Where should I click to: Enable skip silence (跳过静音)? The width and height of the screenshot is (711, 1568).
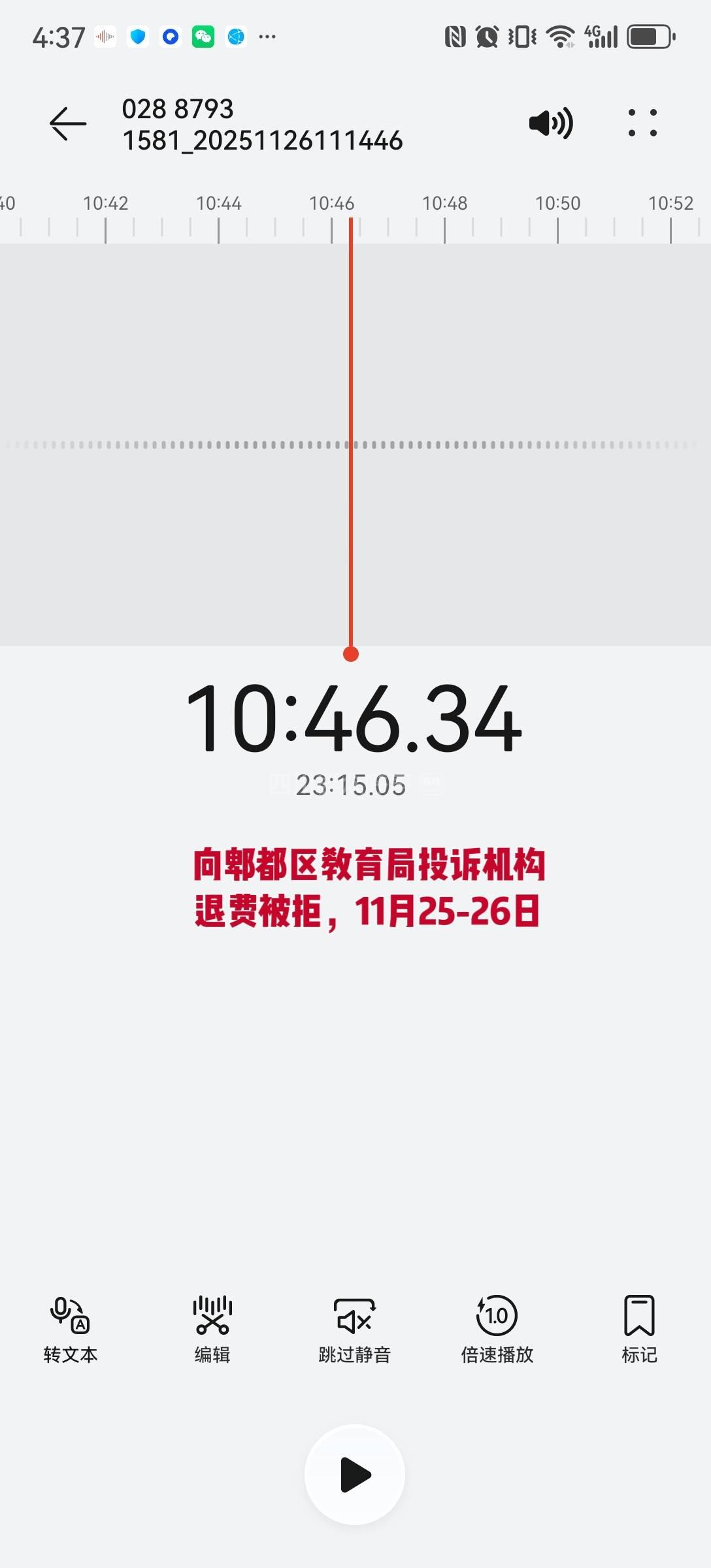coord(354,1330)
